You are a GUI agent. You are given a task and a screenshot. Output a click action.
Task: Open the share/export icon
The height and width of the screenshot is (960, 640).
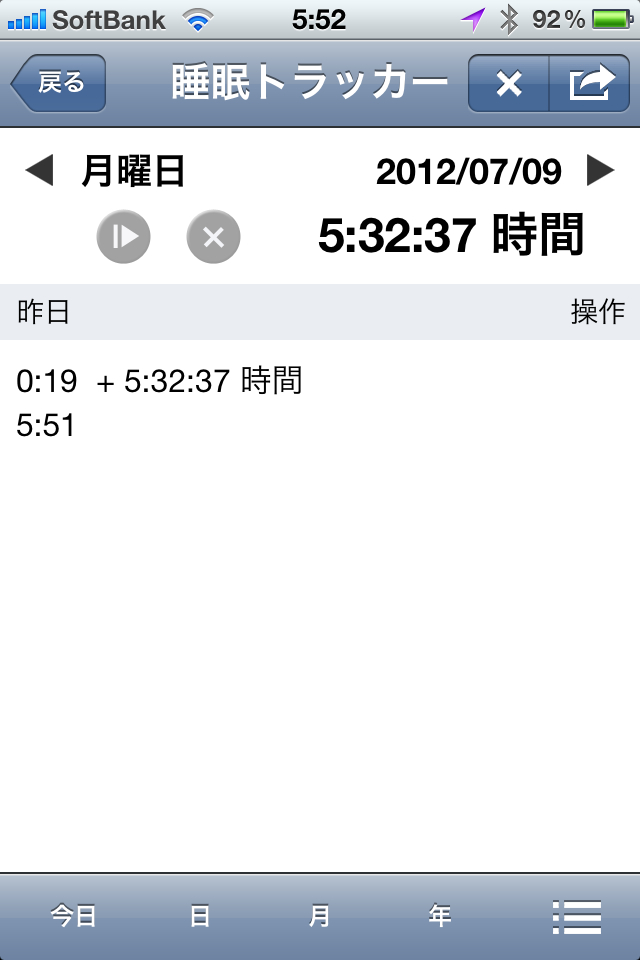point(590,84)
